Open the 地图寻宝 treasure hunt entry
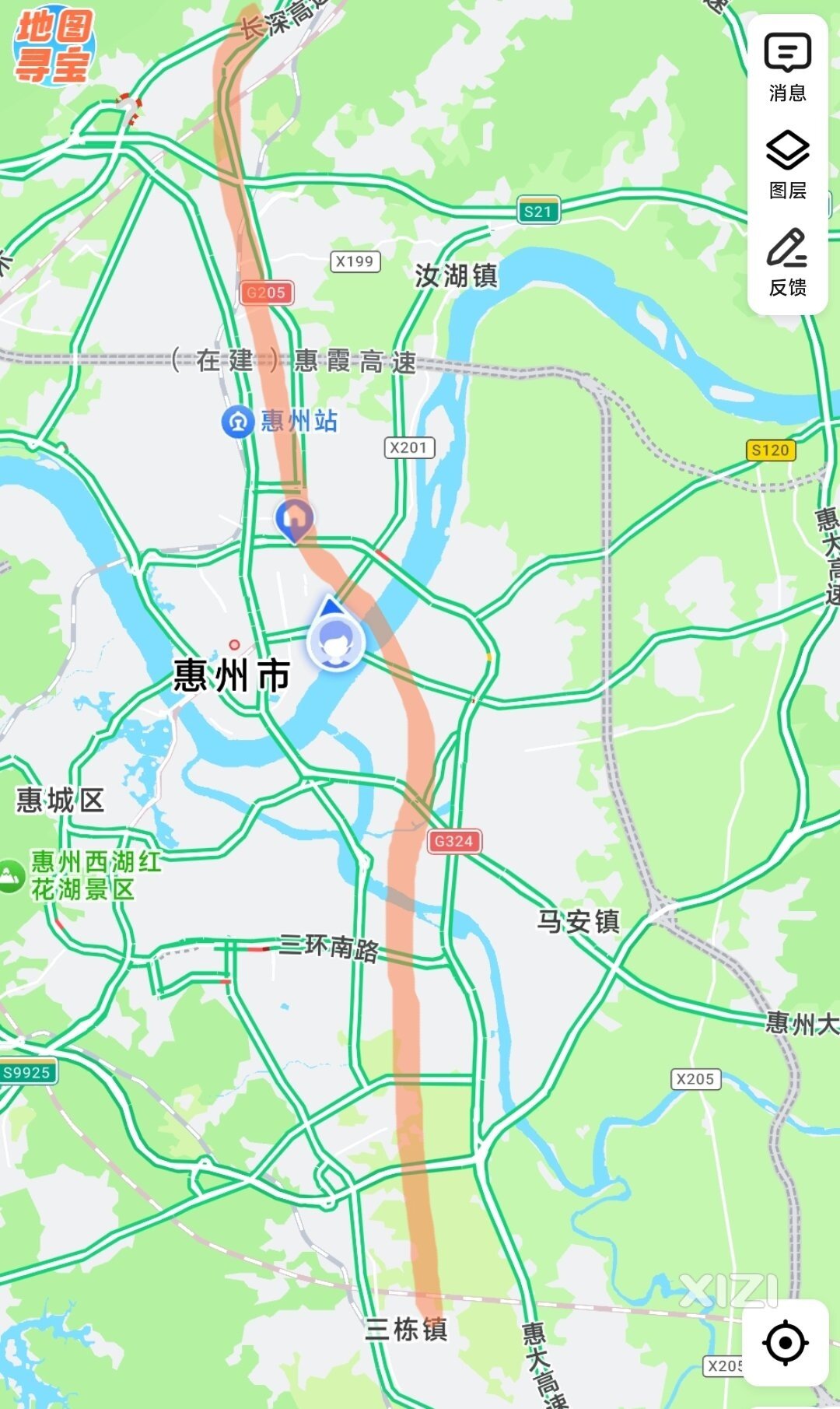 coord(53,47)
